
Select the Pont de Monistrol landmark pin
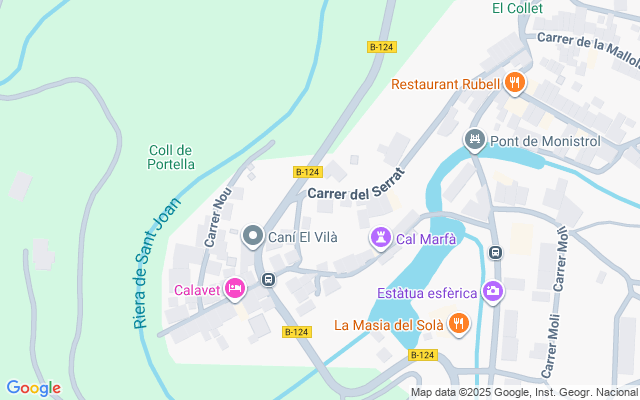[x=476, y=140]
